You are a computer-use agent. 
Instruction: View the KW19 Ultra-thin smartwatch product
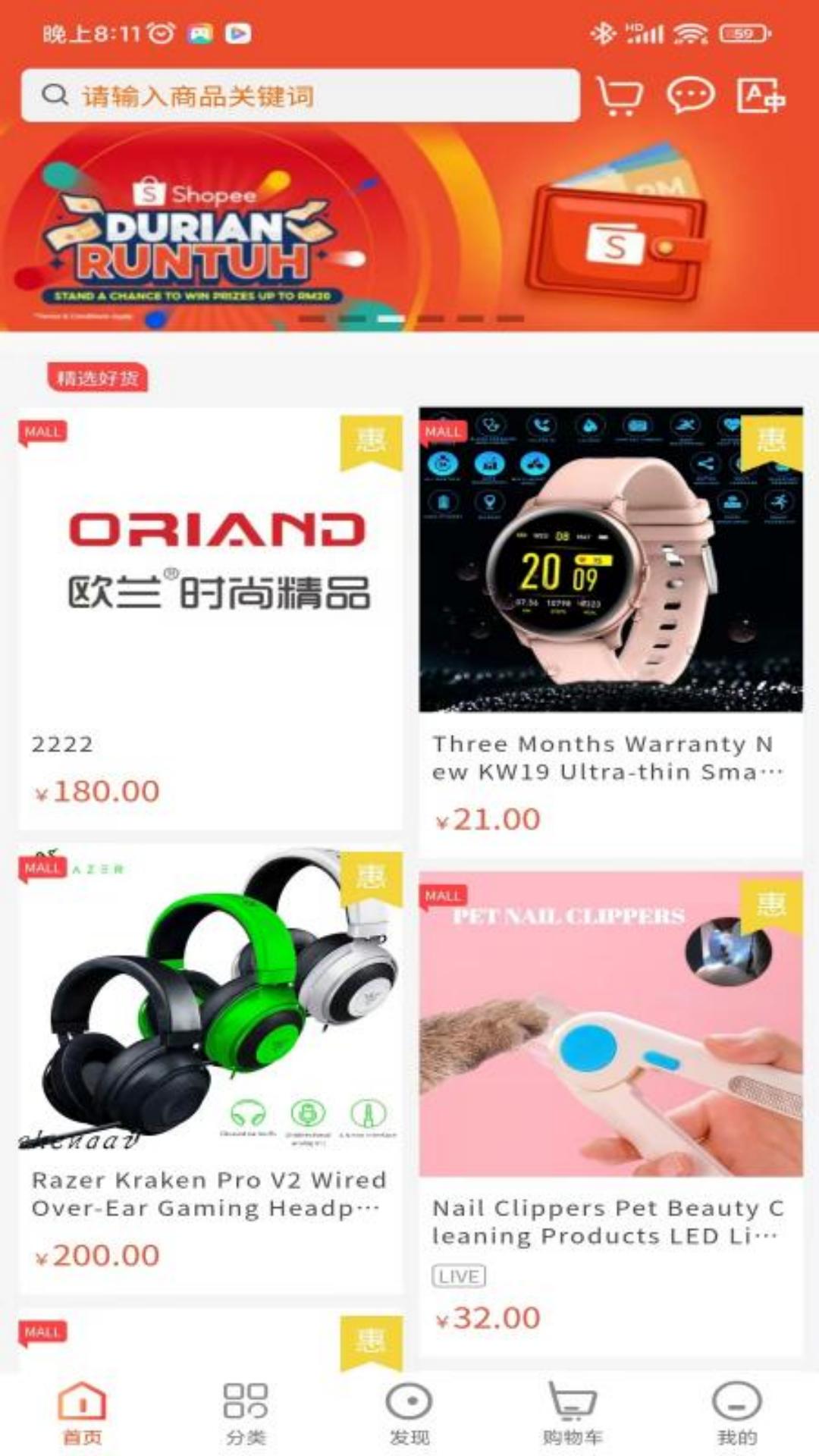pyautogui.click(x=610, y=632)
